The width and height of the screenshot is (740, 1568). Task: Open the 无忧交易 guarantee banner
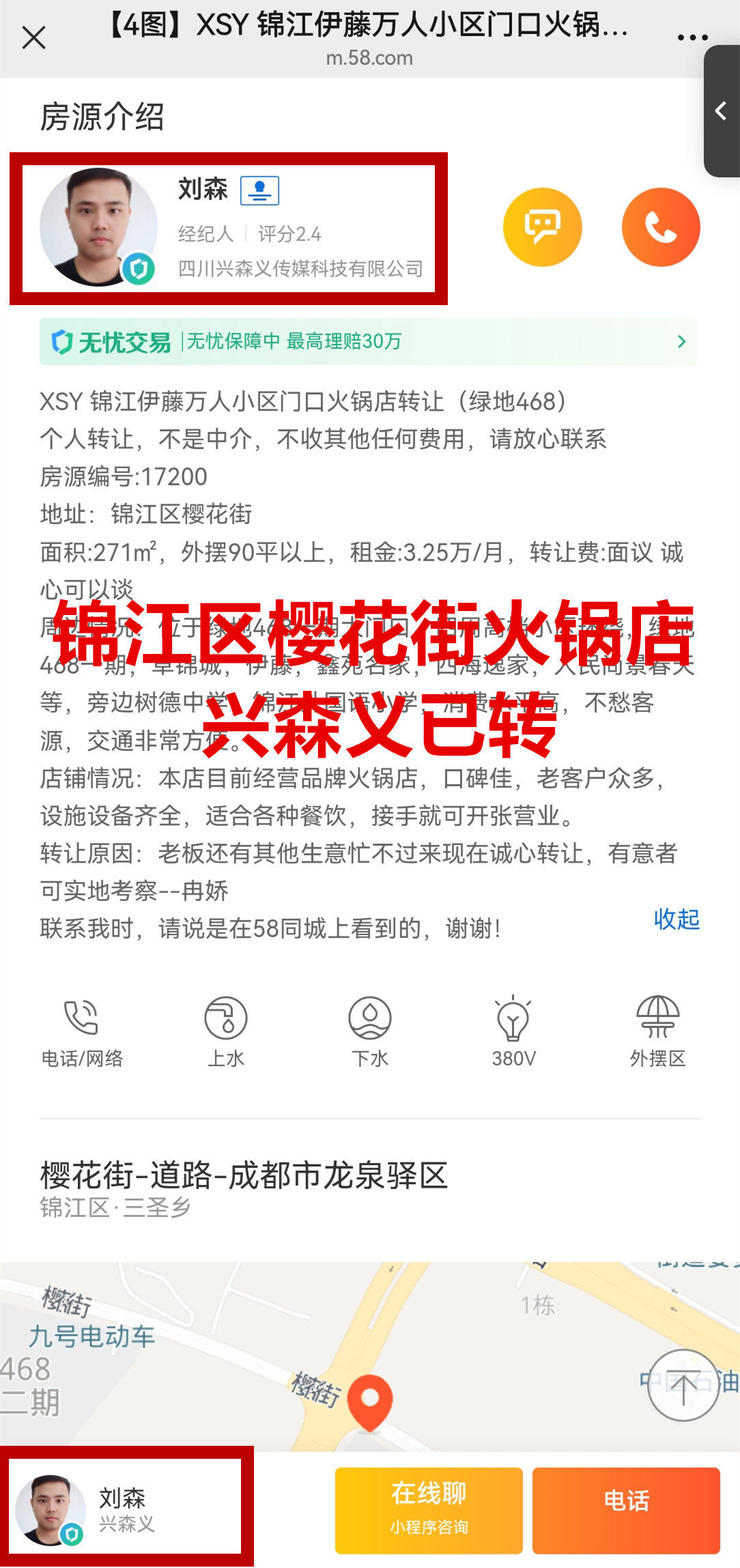368,341
